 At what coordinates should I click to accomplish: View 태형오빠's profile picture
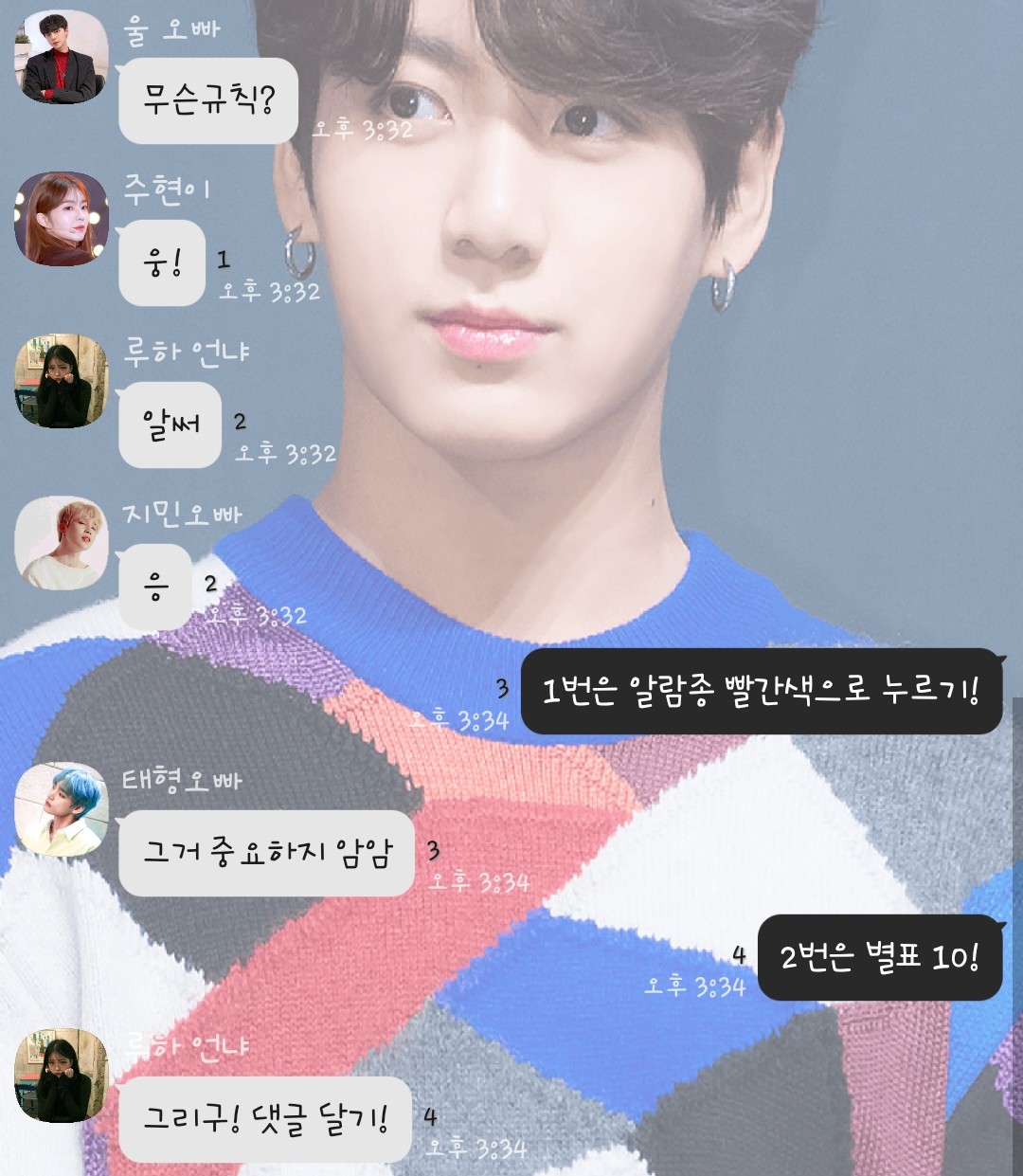pyautogui.click(x=62, y=809)
